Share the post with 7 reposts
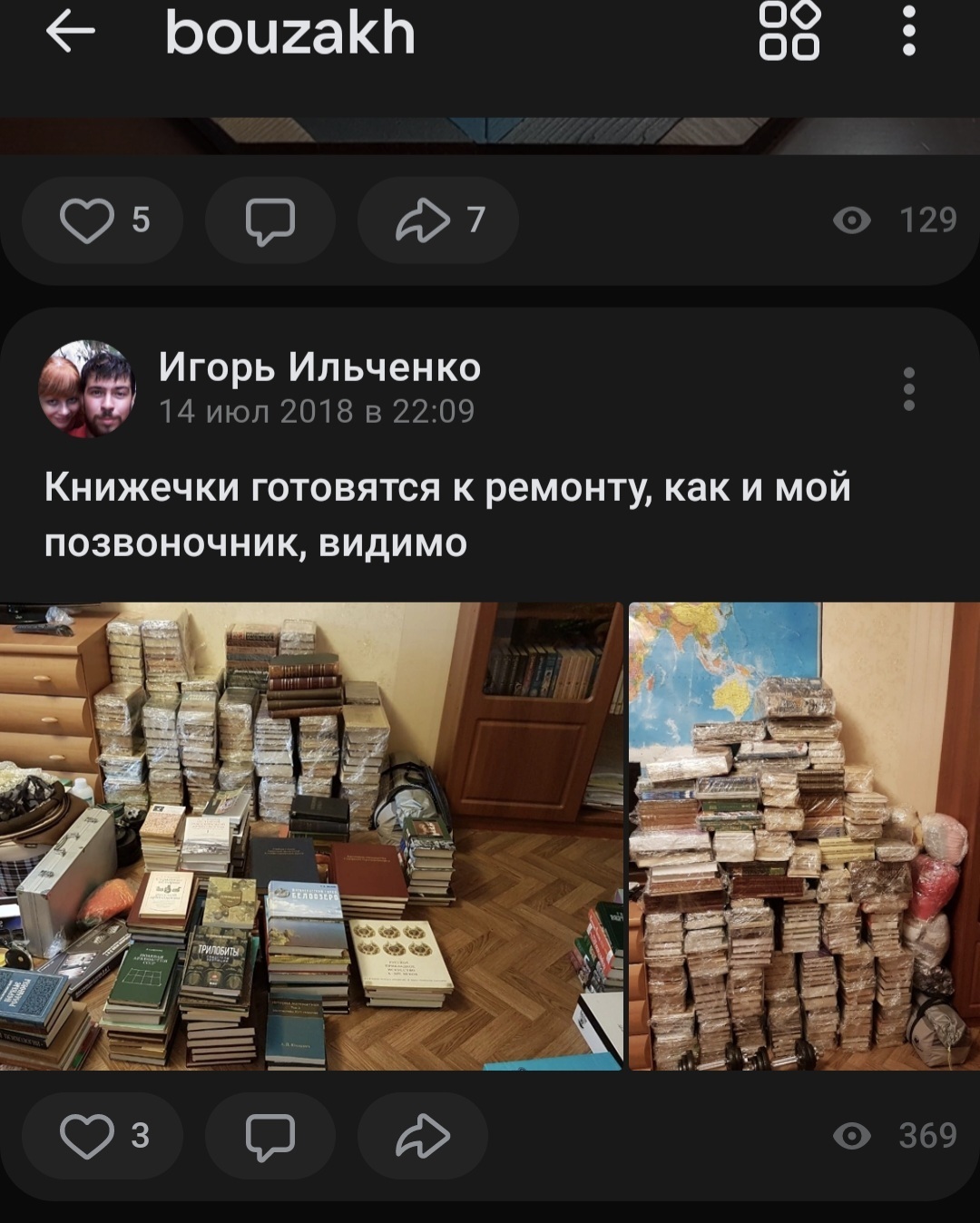 pyautogui.click(x=438, y=220)
